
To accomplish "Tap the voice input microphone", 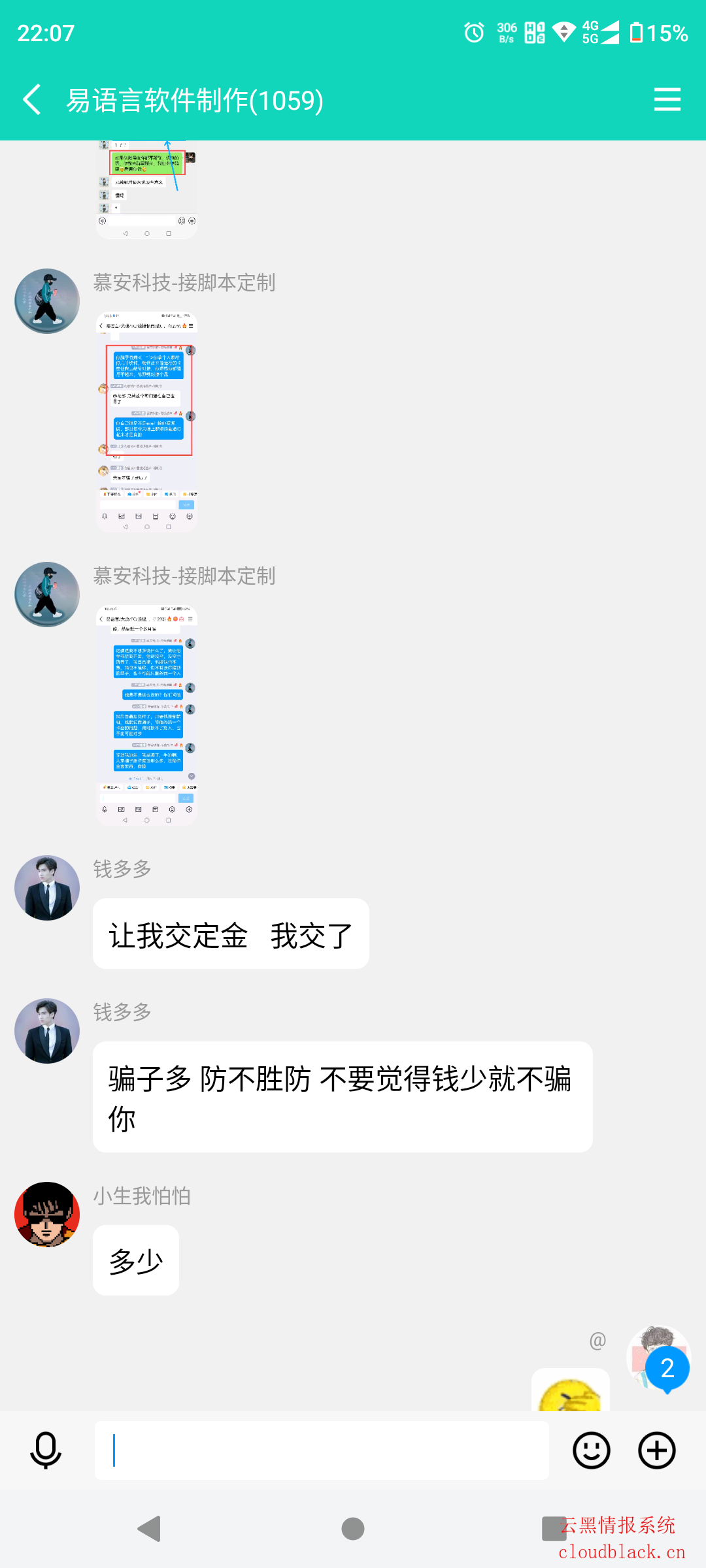I will (x=46, y=1450).
